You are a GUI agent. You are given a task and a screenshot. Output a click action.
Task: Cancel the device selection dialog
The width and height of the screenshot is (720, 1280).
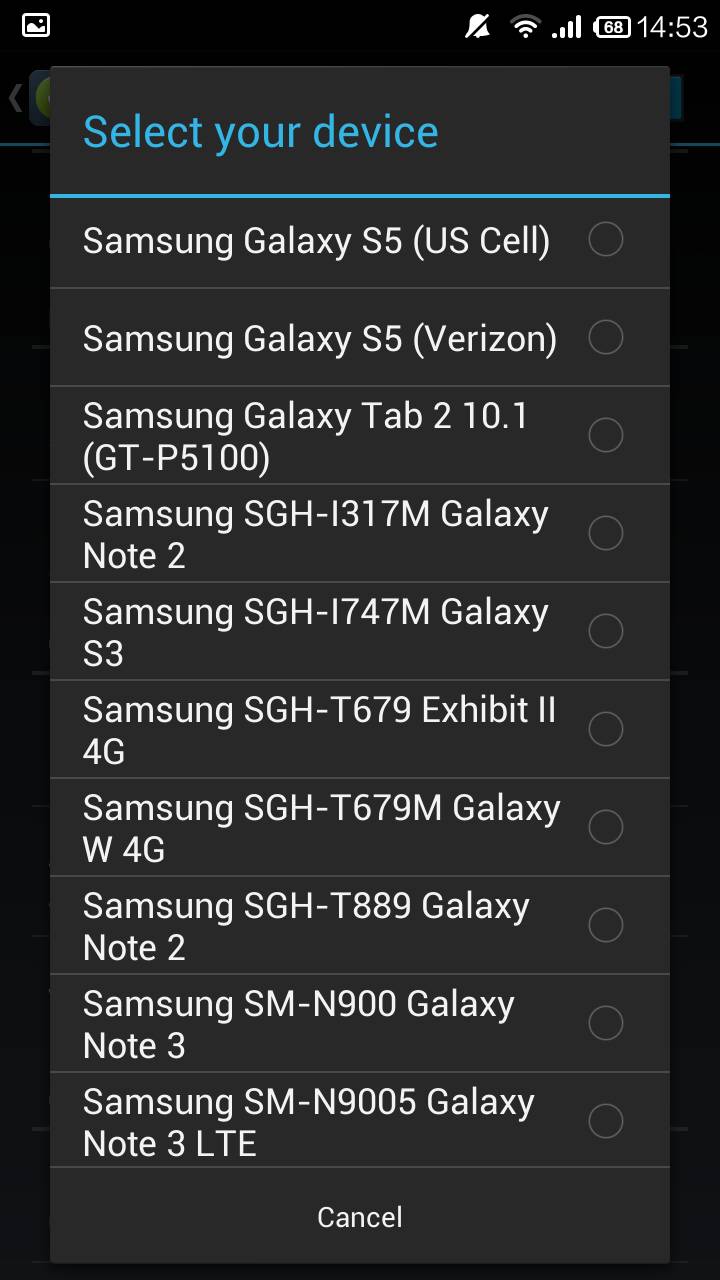[x=359, y=1217]
